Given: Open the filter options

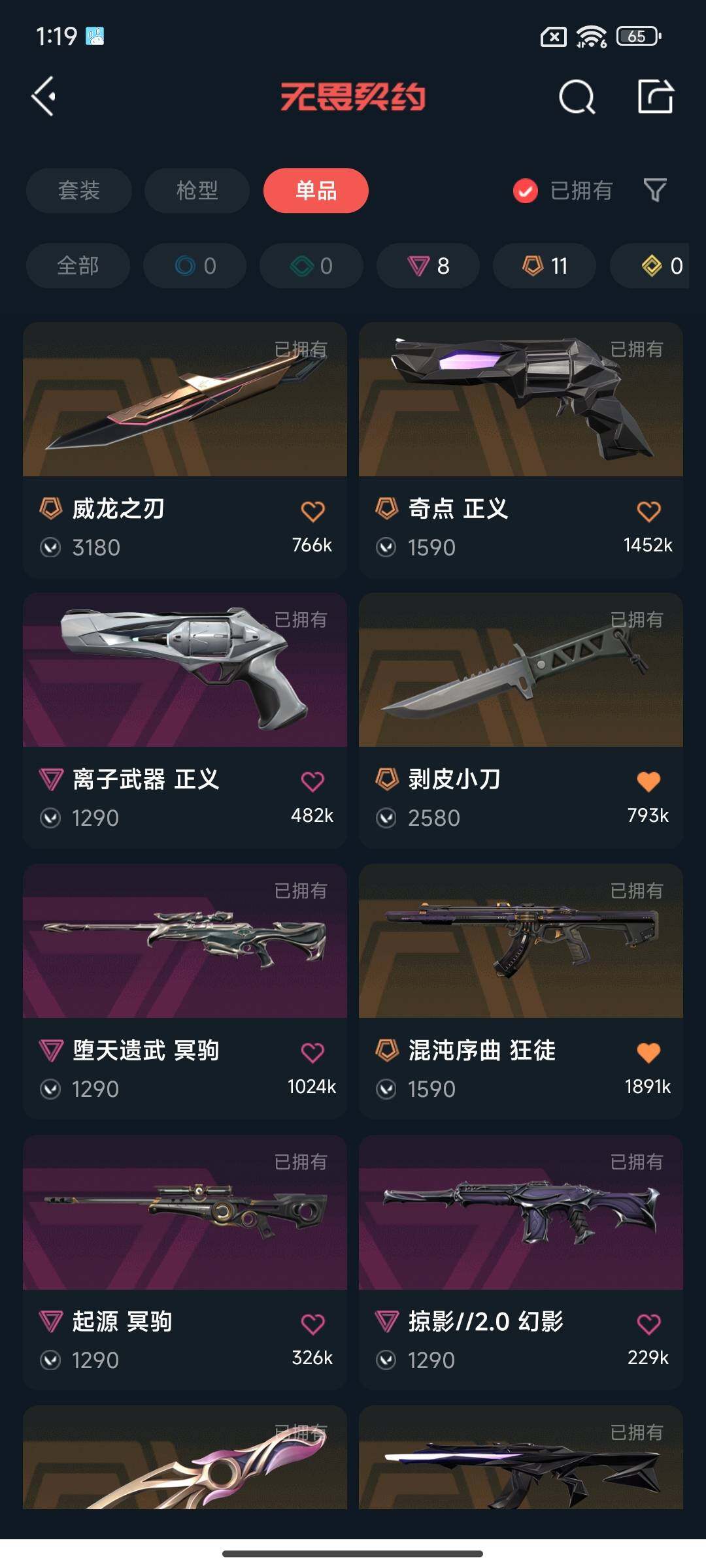Looking at the screenshot, I should 656,190.
